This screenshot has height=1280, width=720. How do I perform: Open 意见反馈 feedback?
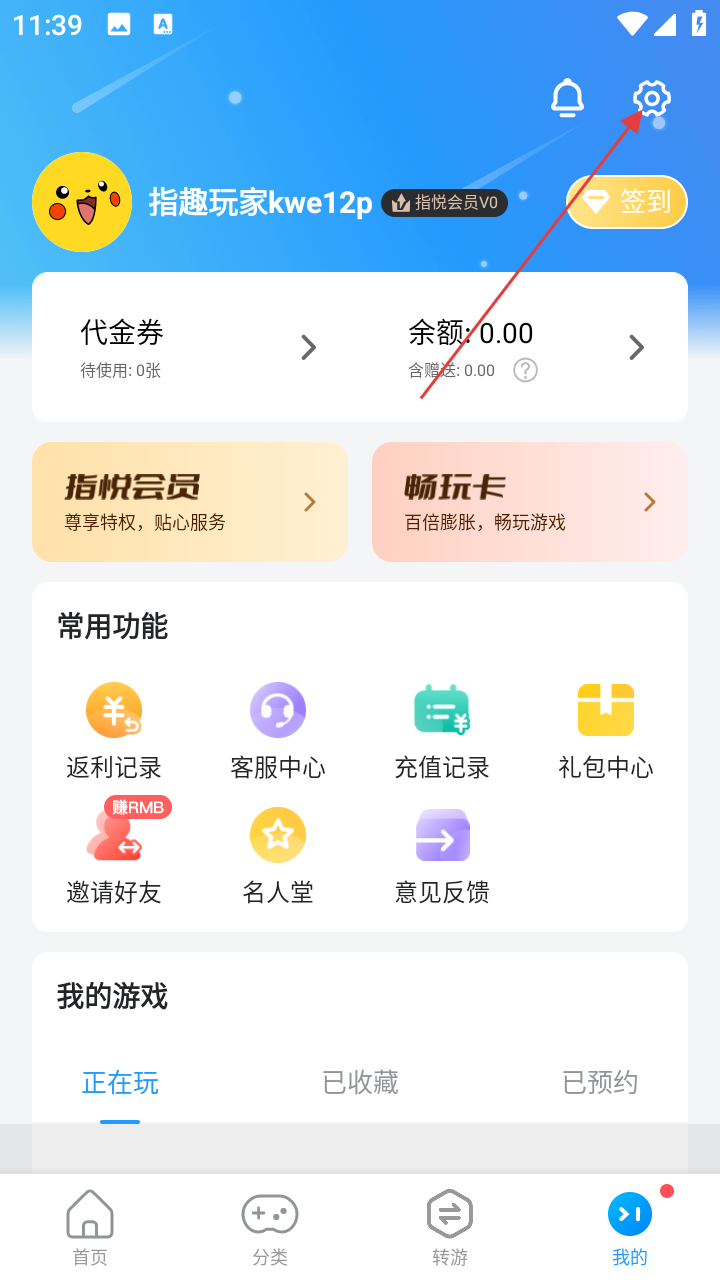coord(442,855)
